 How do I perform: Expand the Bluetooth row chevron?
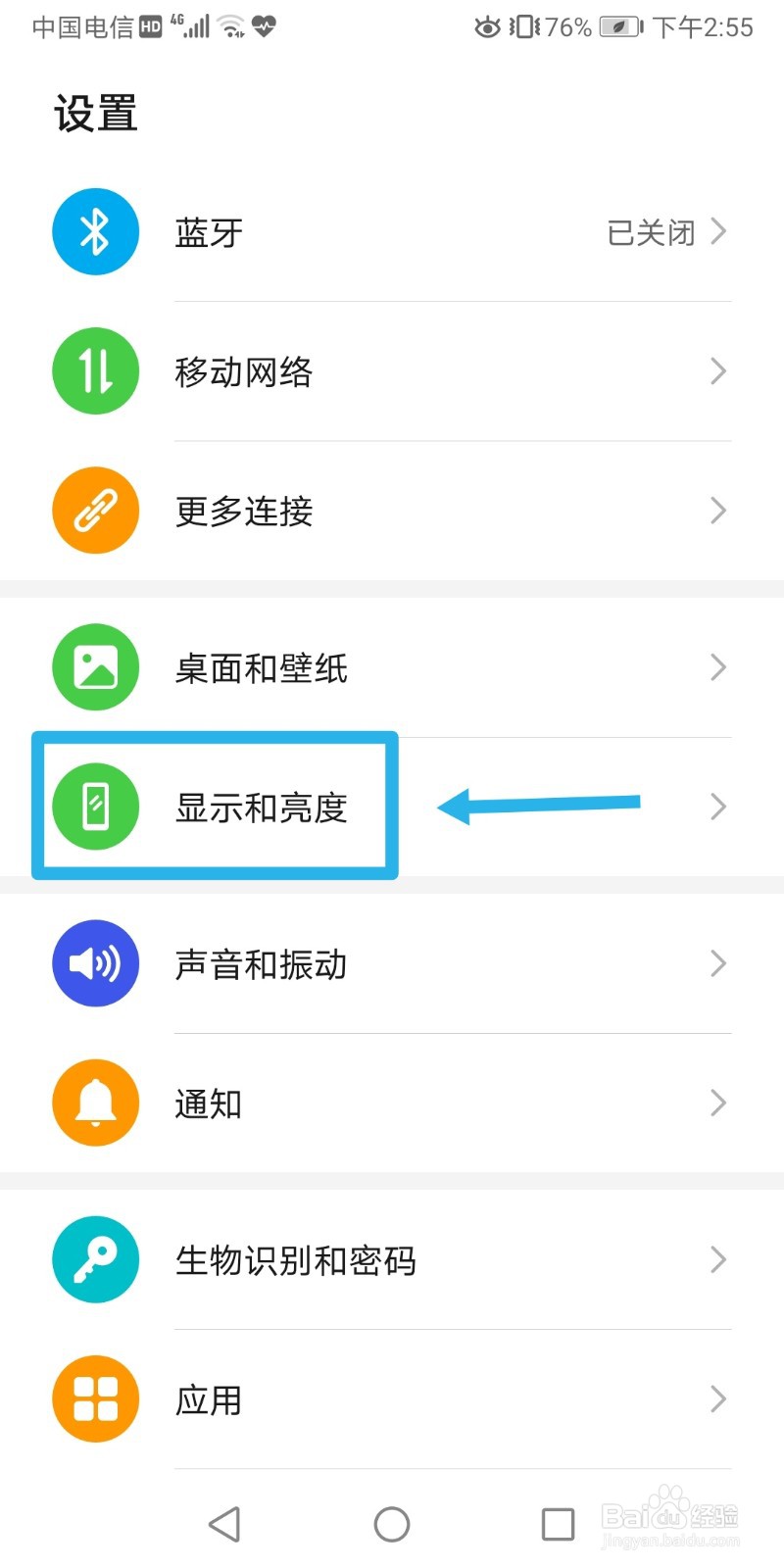pos(718,231)
